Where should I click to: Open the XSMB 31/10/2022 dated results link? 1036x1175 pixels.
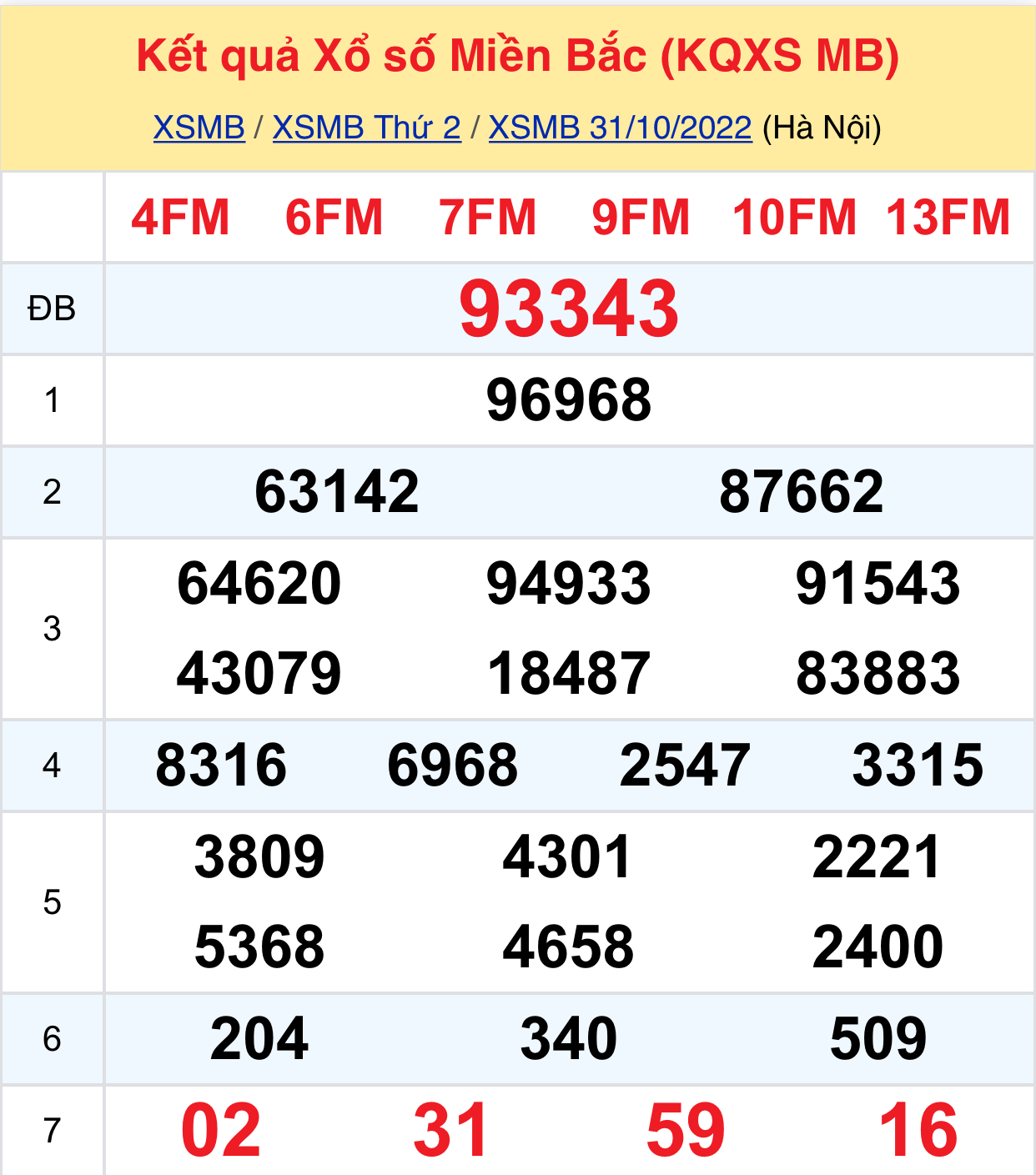click(618, 128)
